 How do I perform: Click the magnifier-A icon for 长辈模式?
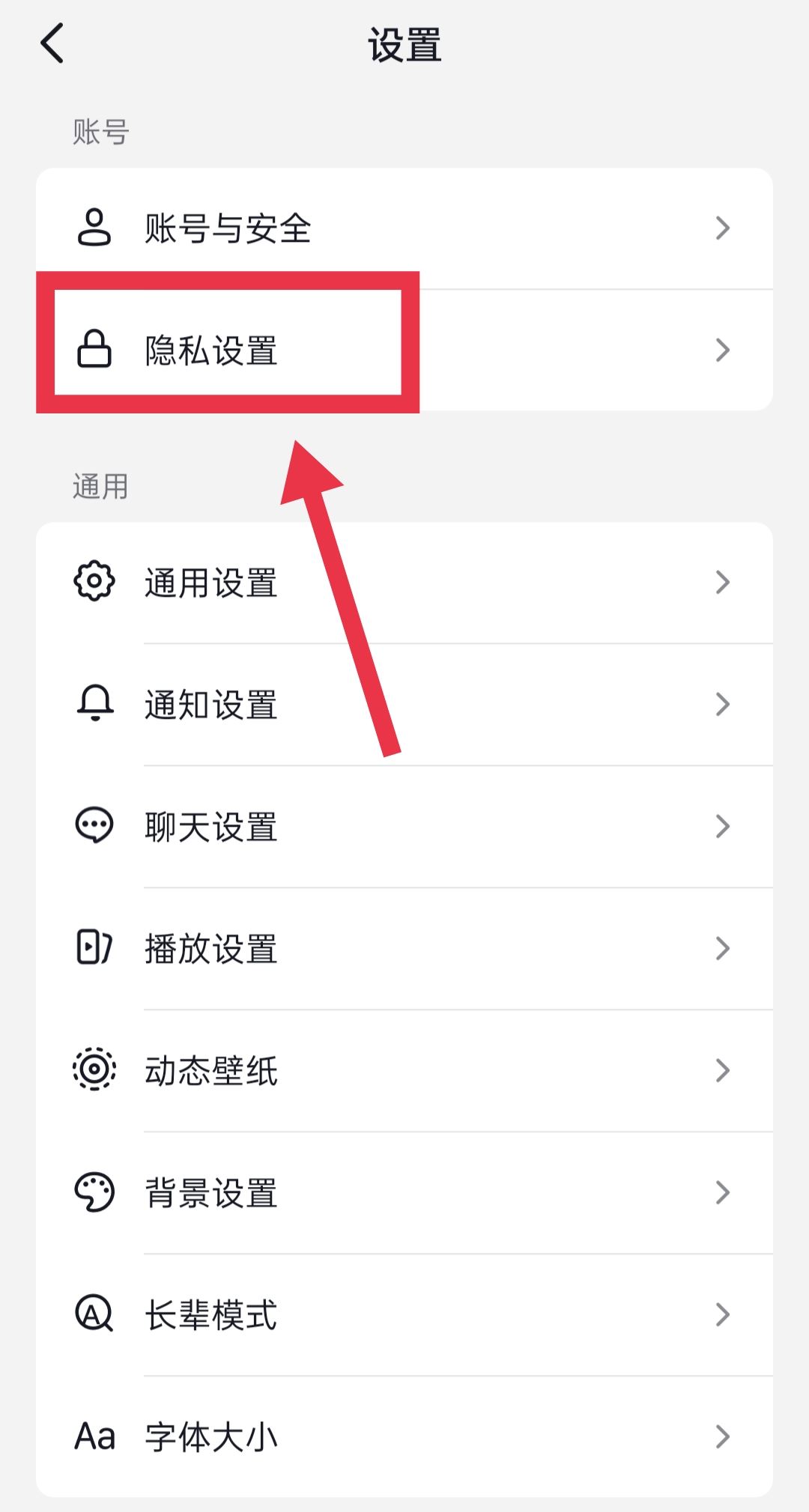tap(95, 1315)
